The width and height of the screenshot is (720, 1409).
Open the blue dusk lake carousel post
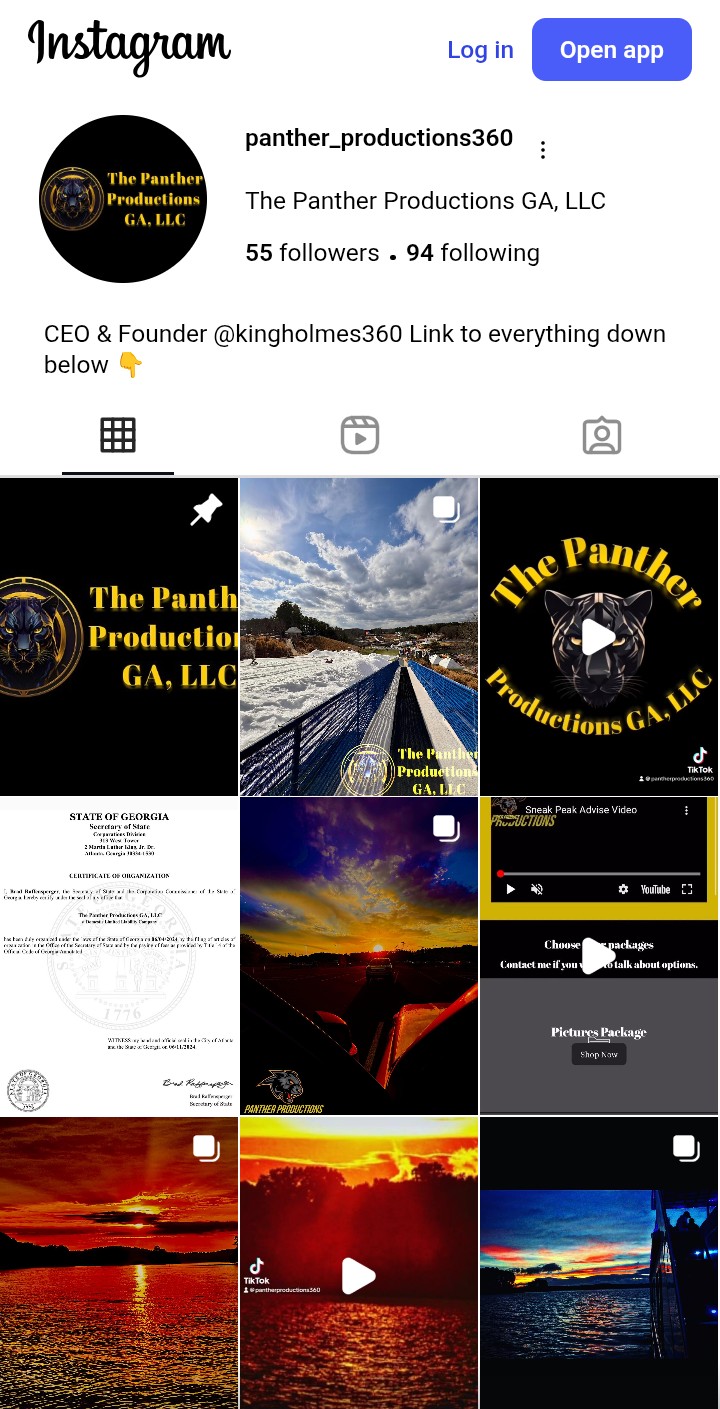[x=599, y=1263]
